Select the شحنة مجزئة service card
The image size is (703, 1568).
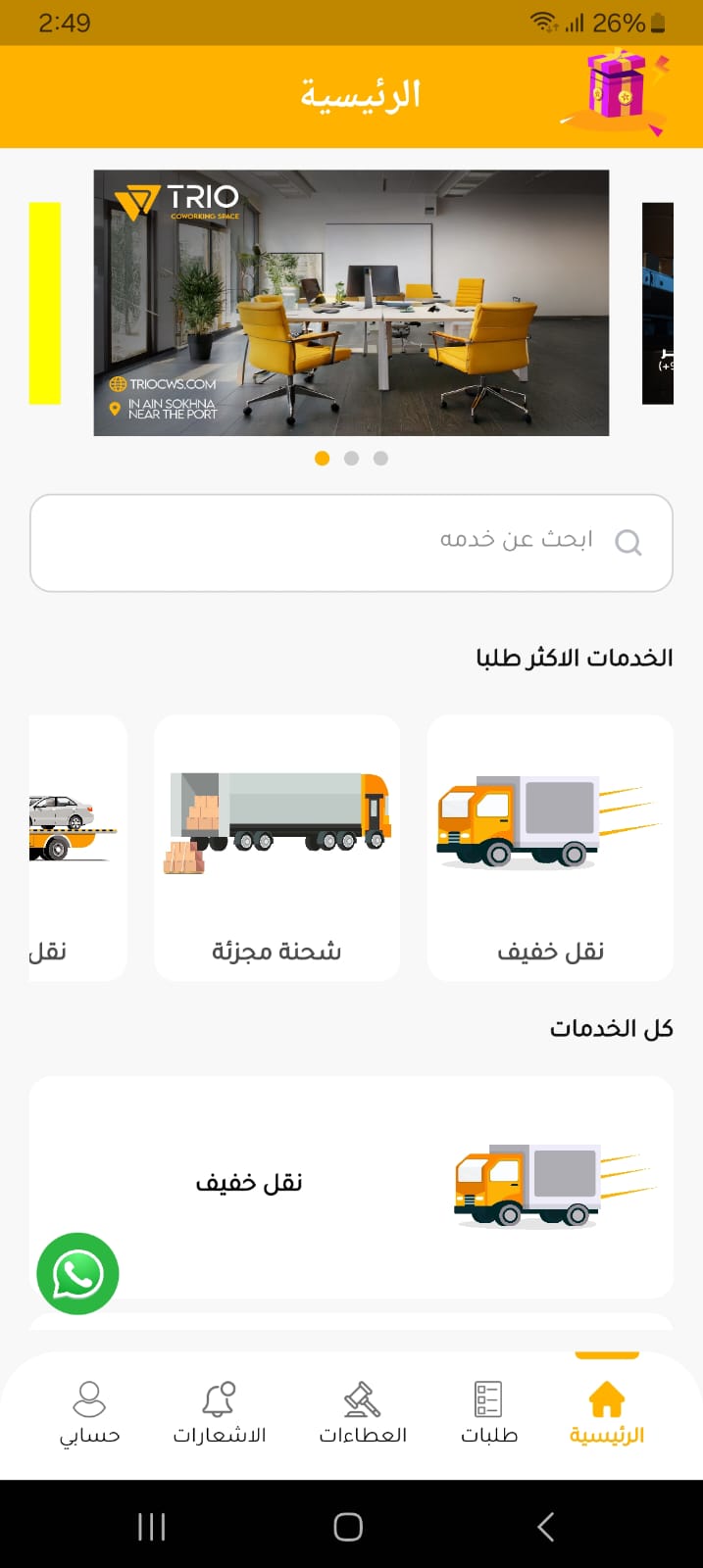click(x=277, y=848)
